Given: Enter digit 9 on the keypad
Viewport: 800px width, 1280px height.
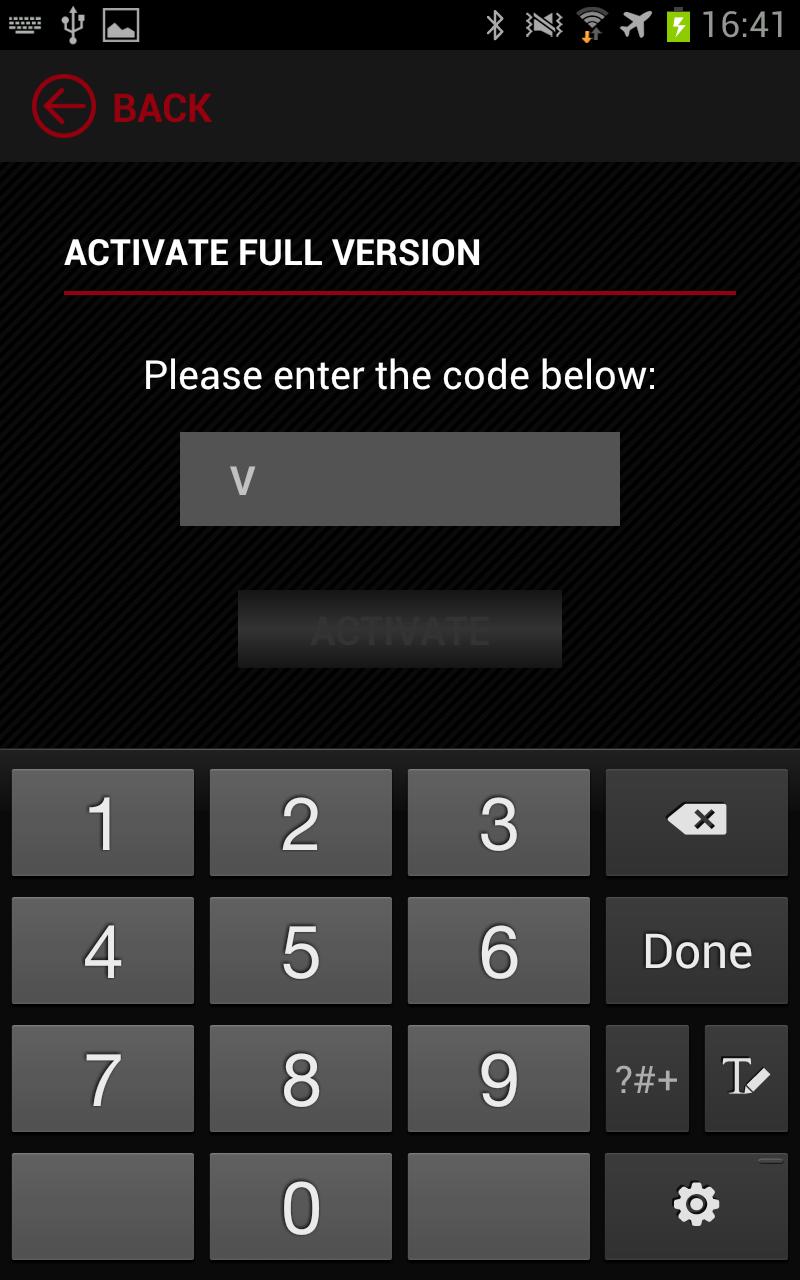Looking at the screenshot, I should click(x=499, y=1079).
